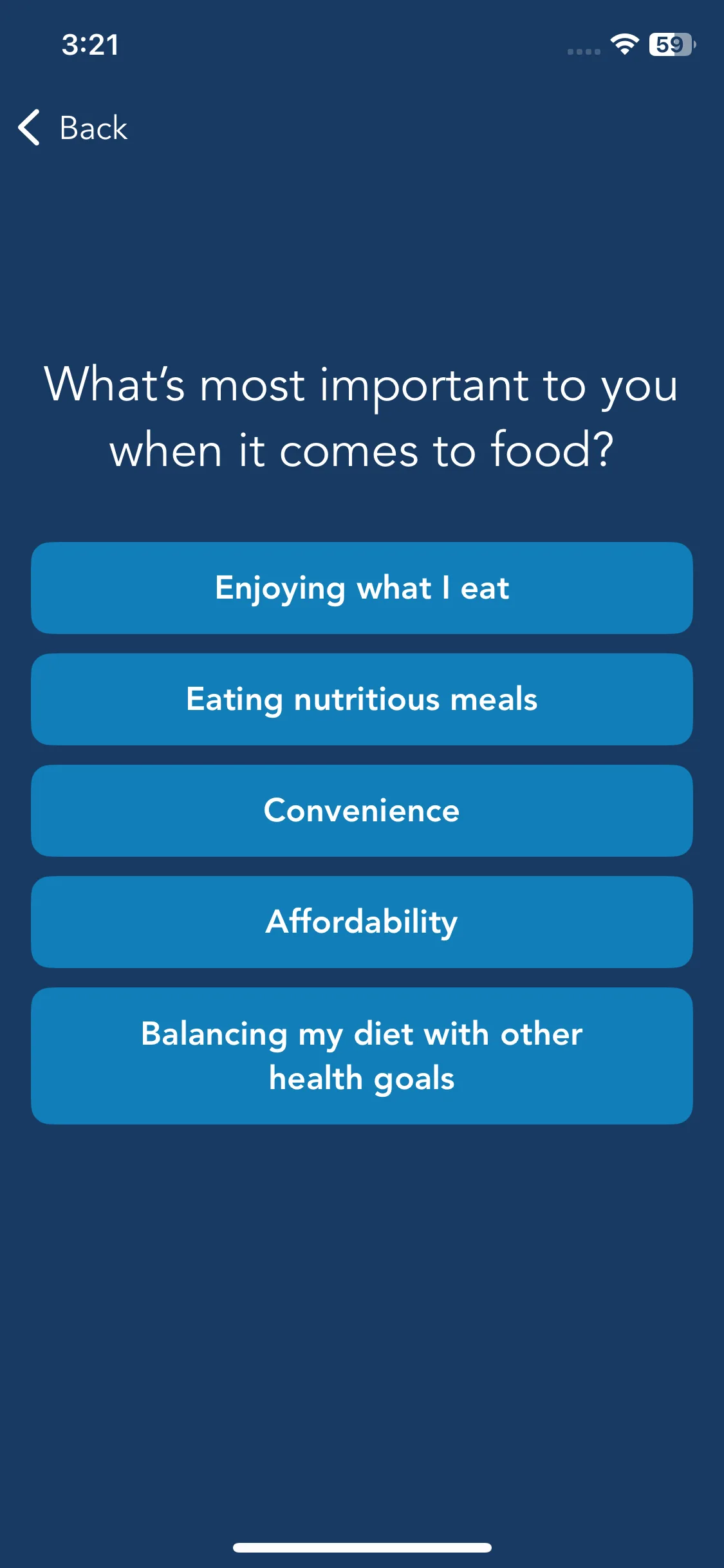The height and width of the screenshot is (1568, 724).
Task: Pick the Convenience option
Action: pyautogui.click(x=362, y=810)
